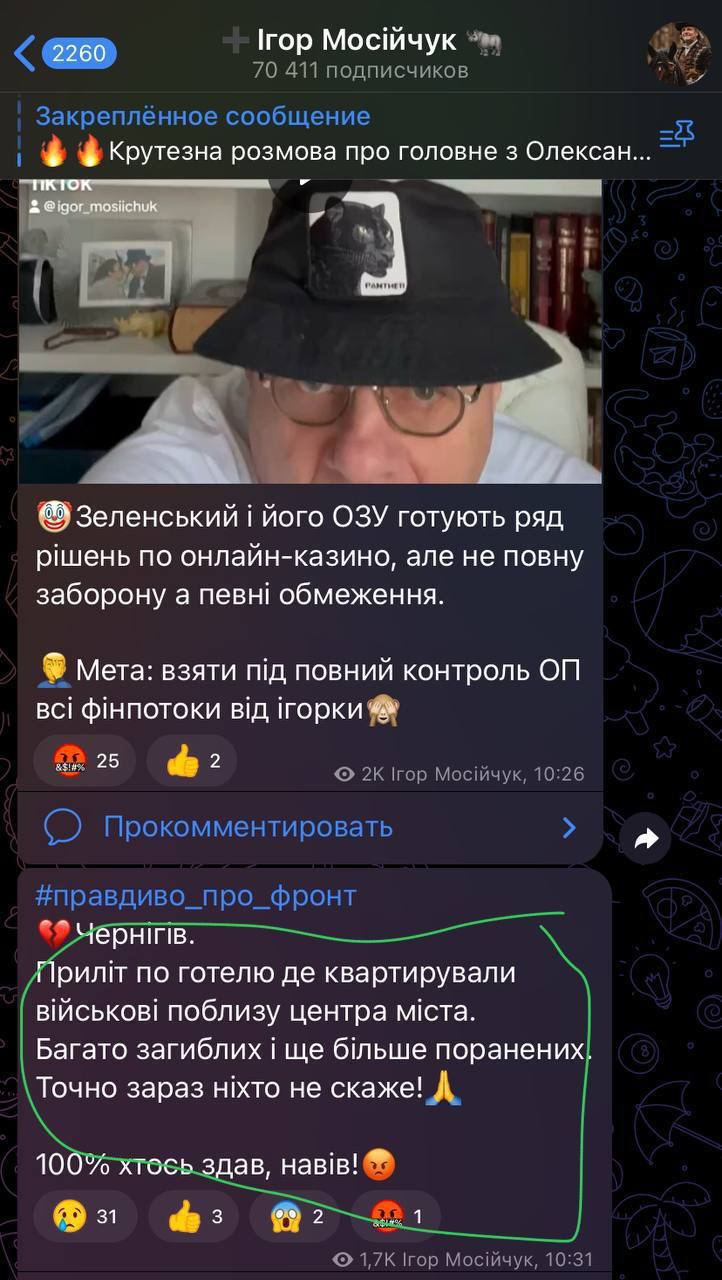Forward the casino post with share arrow
The image size is (722, 1280).
648,838
